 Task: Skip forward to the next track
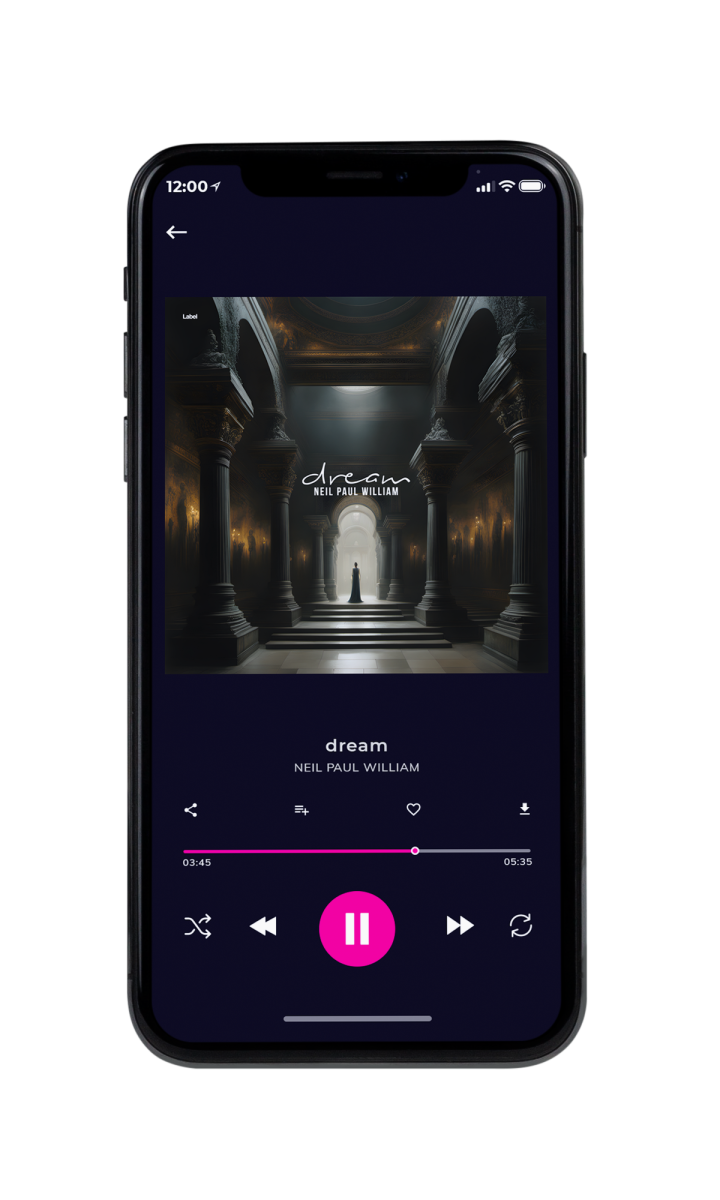[x=460, y=926]
